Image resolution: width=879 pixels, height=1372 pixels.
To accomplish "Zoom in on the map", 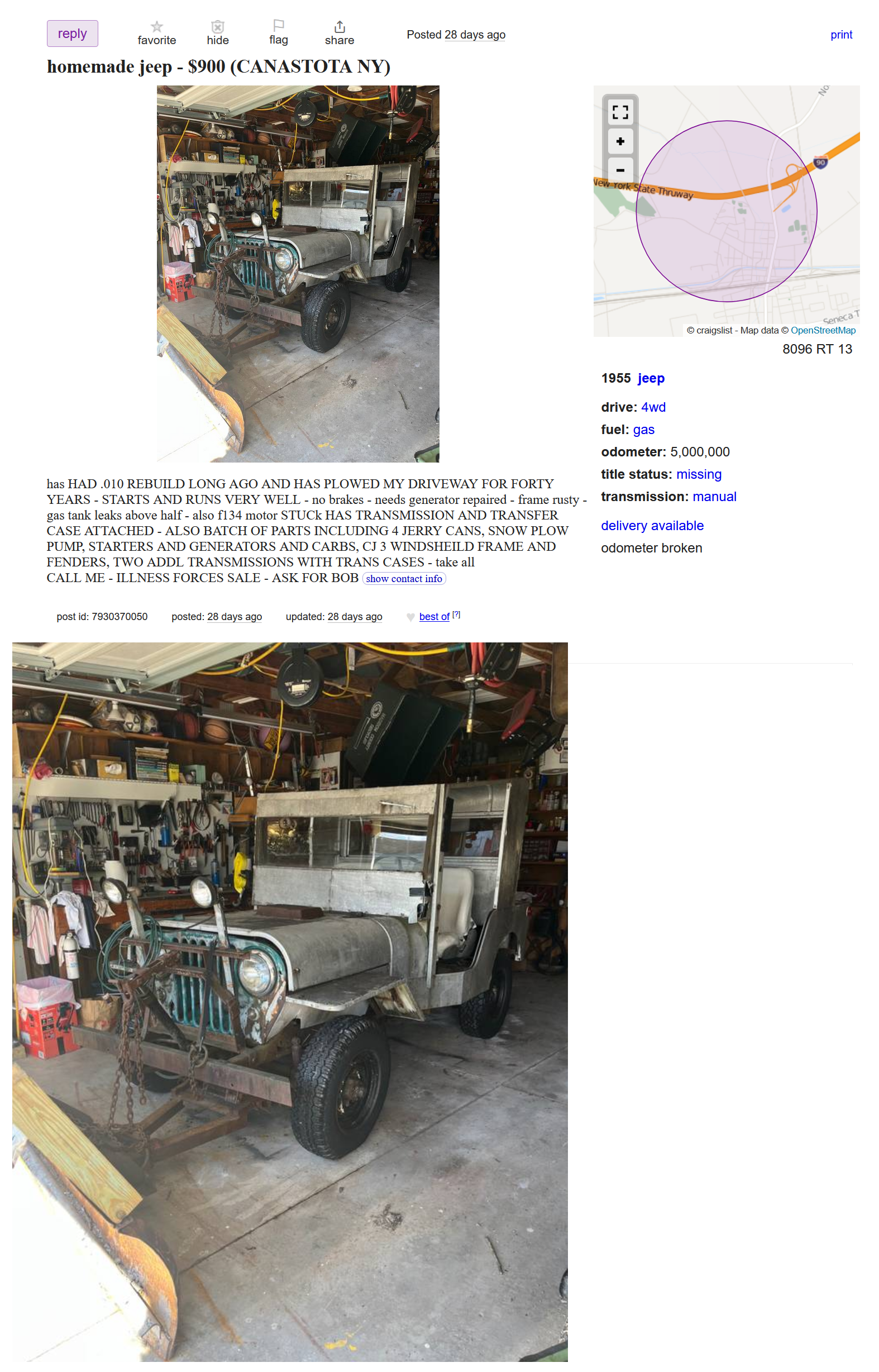I will pyautogui.click(x=620, y=141).
